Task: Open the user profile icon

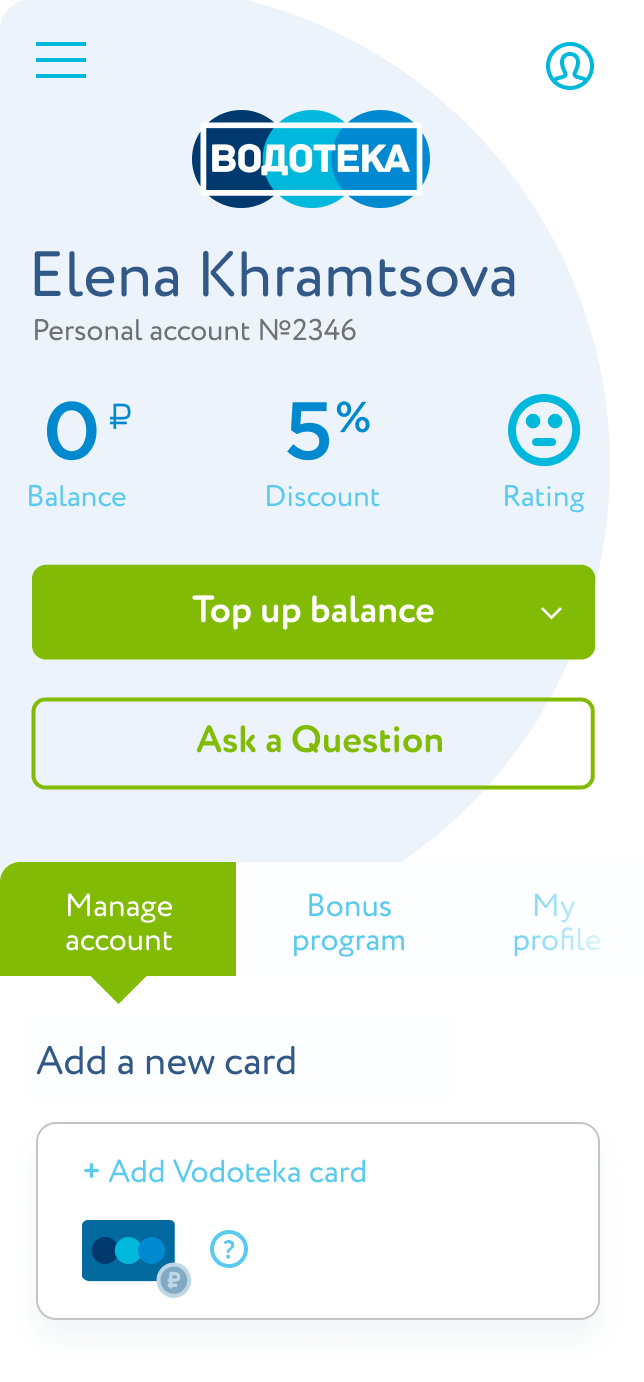Action: pyautogui.click(x=570, y=66)
